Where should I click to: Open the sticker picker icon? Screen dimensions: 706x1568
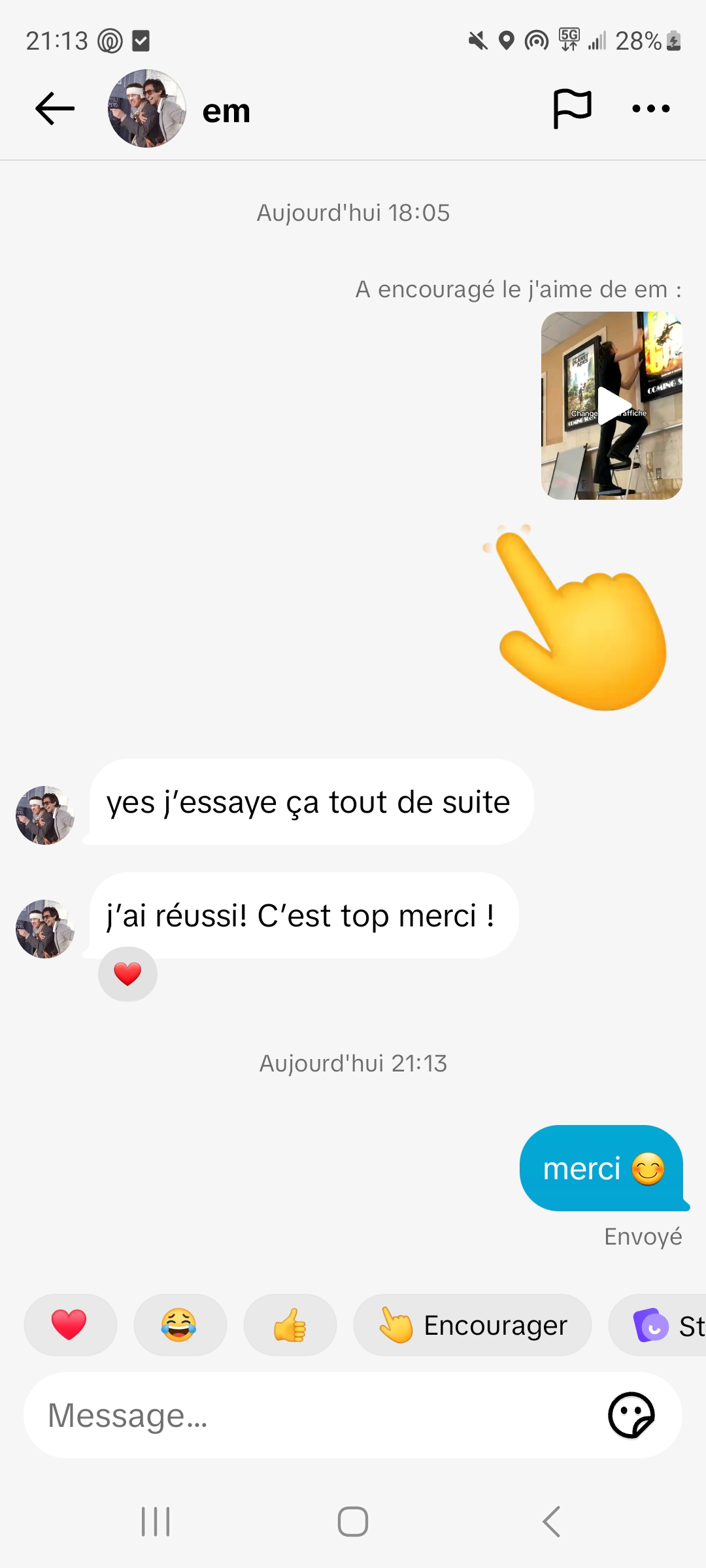631,1416
